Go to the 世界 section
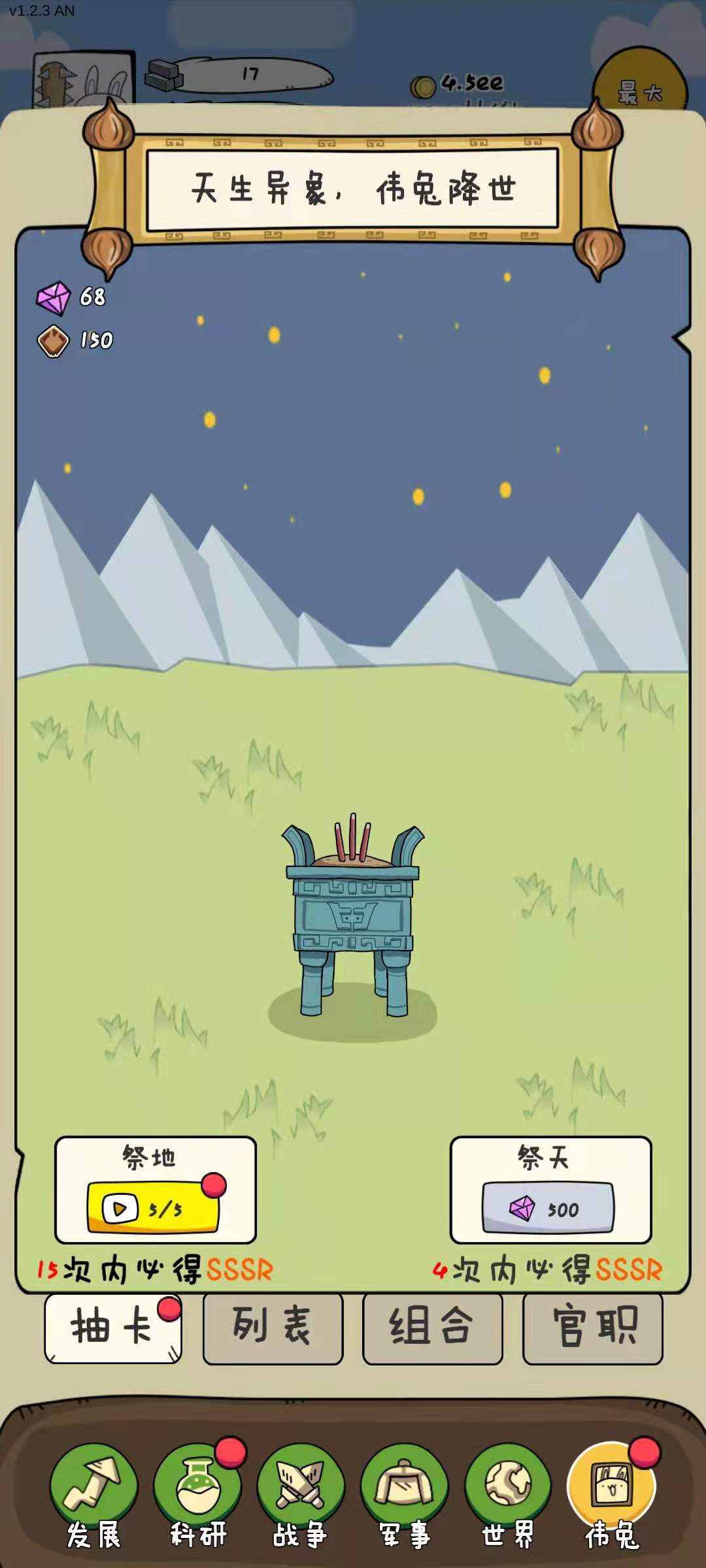Viewport: 706px width, 1568px height. tap(508, 1495)
